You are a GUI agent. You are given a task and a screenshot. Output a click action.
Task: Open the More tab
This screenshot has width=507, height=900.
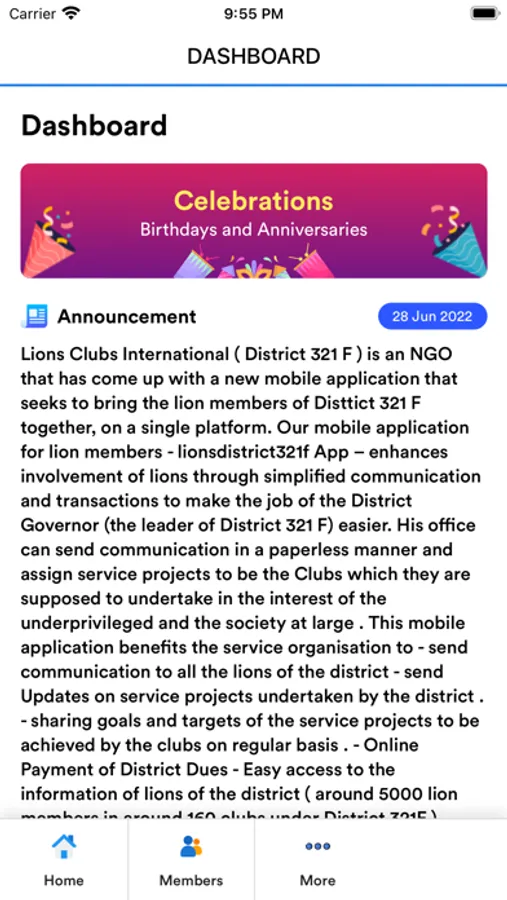pyautogui.click(x=318, y=859)
